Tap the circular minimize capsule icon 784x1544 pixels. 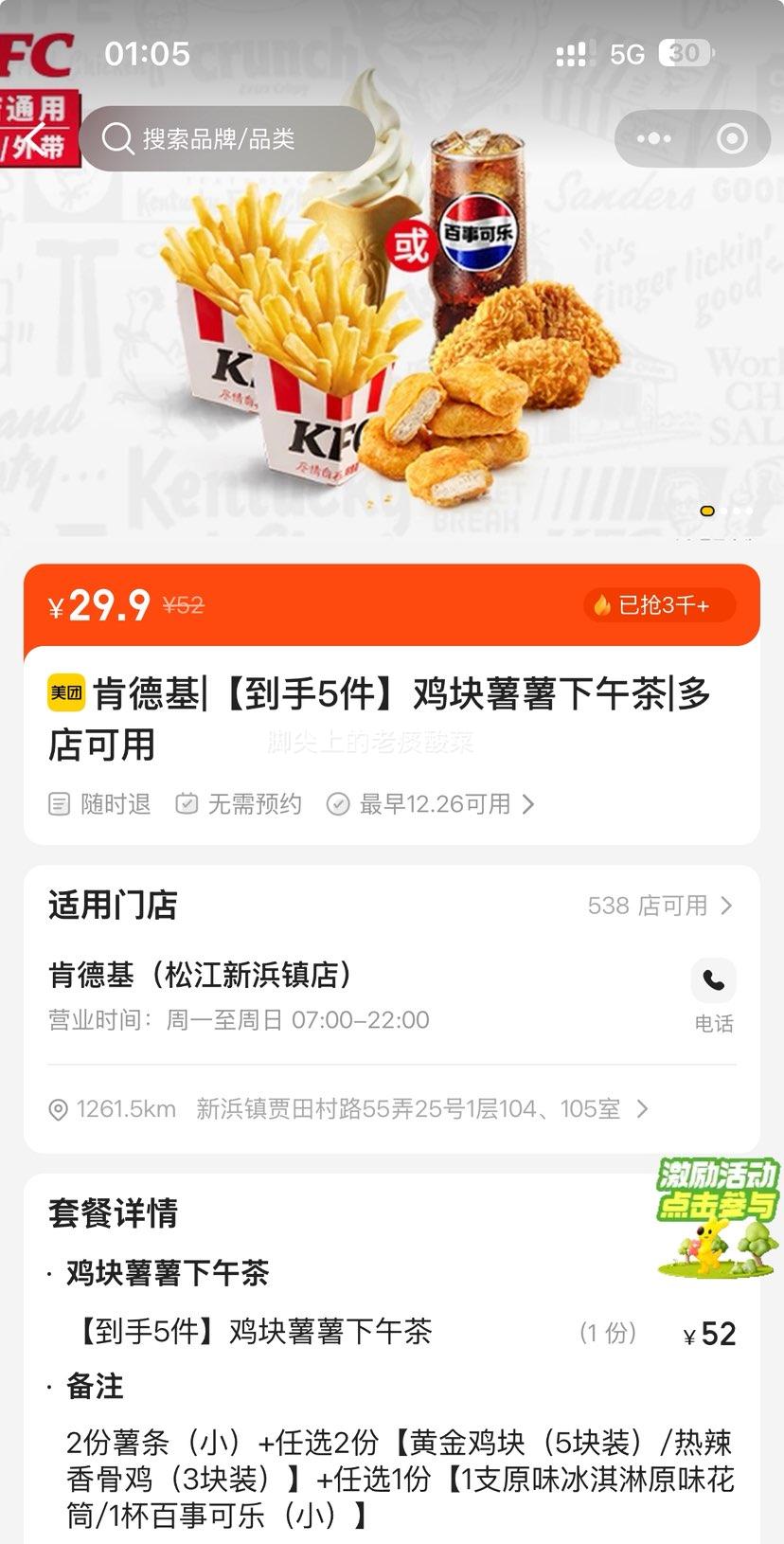732,138
